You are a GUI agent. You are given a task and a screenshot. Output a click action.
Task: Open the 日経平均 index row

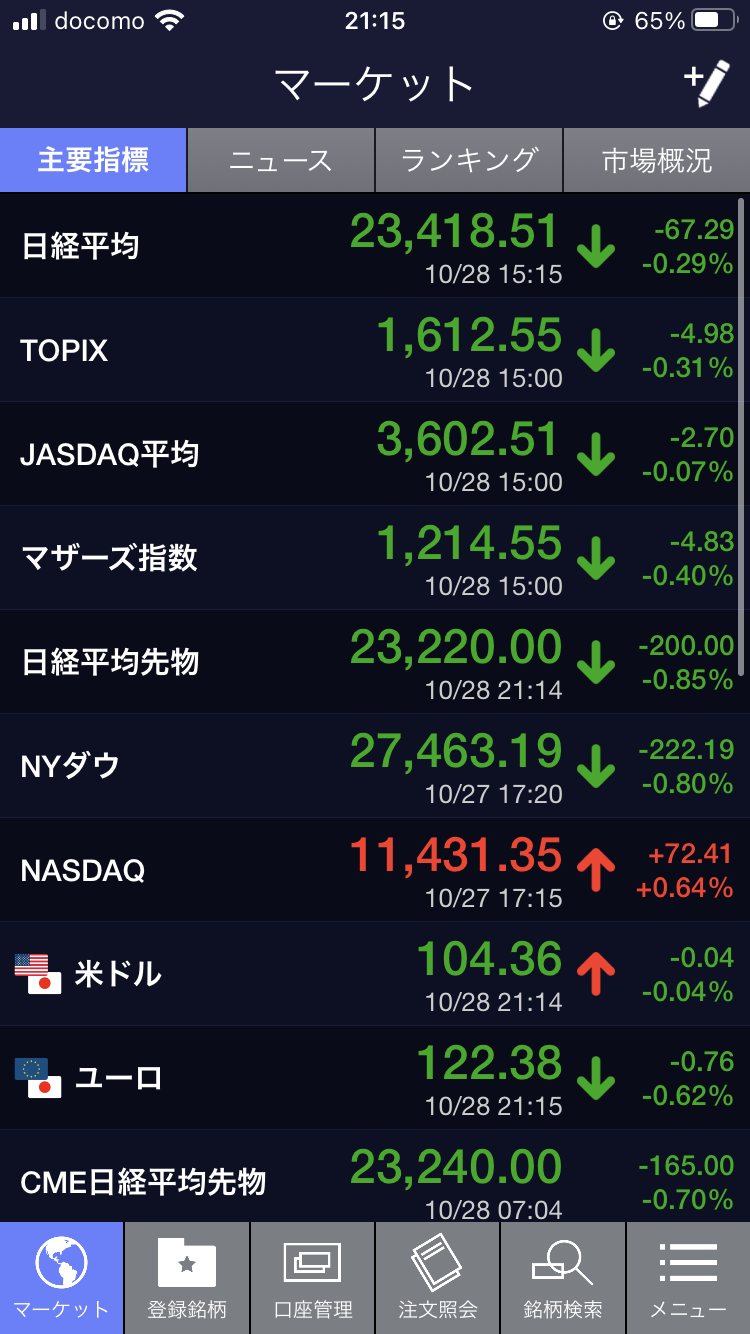(375, 246)
